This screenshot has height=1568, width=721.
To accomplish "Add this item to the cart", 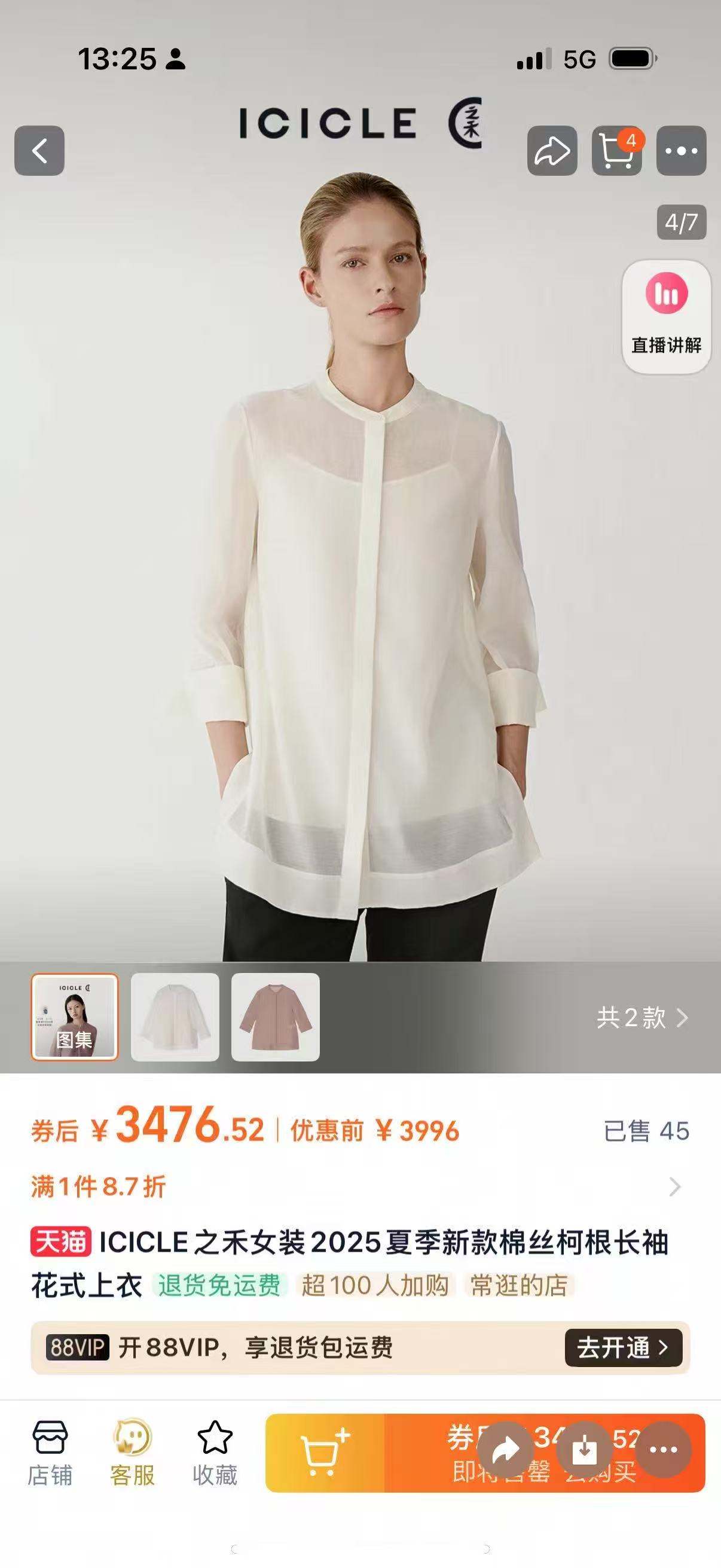I will (325, 1453).
